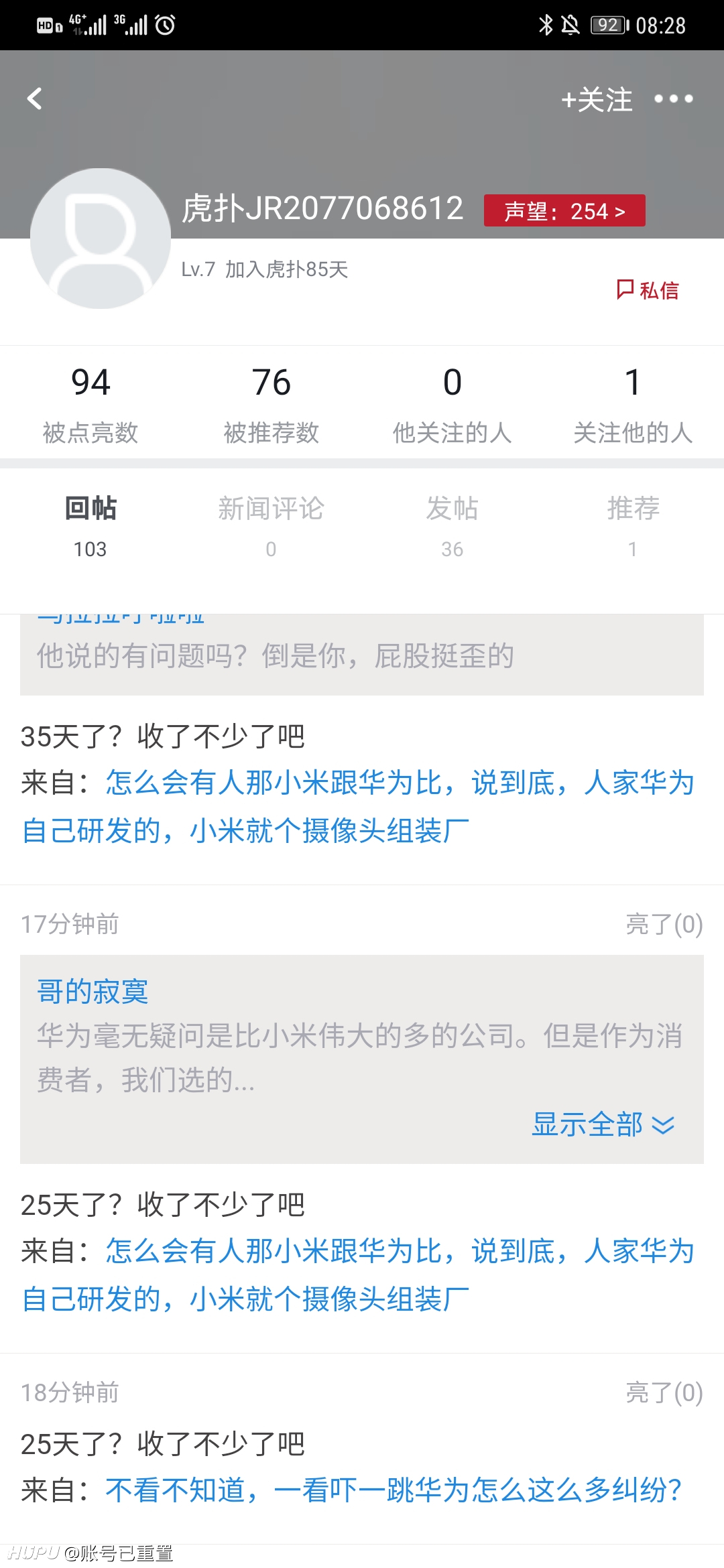Select the 回帖 tab
This screenshot has width=724, height=1568.
[90, 527]
